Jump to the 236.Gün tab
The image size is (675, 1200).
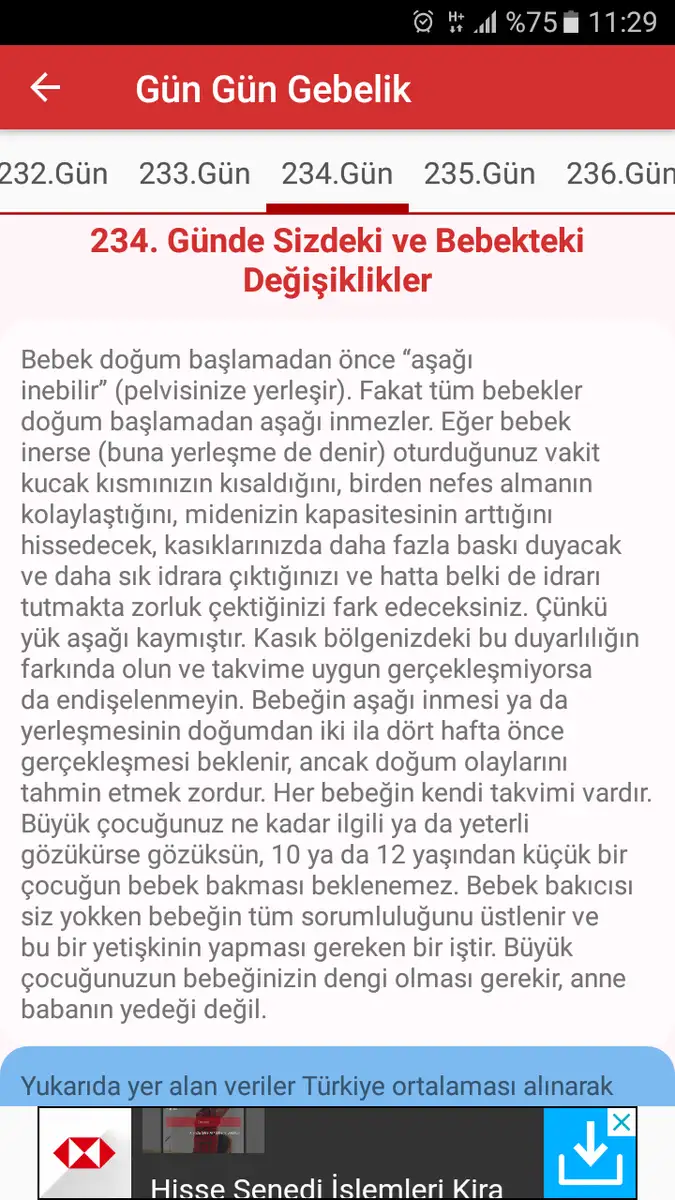click(620, 174)
